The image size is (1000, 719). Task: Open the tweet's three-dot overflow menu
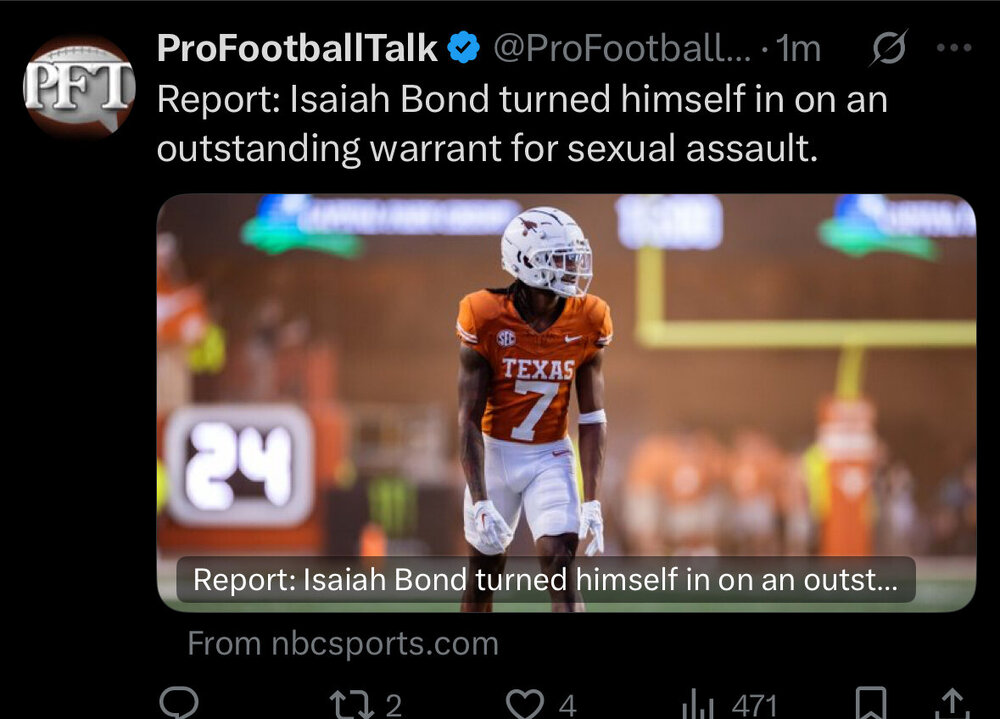pos(953,48)
